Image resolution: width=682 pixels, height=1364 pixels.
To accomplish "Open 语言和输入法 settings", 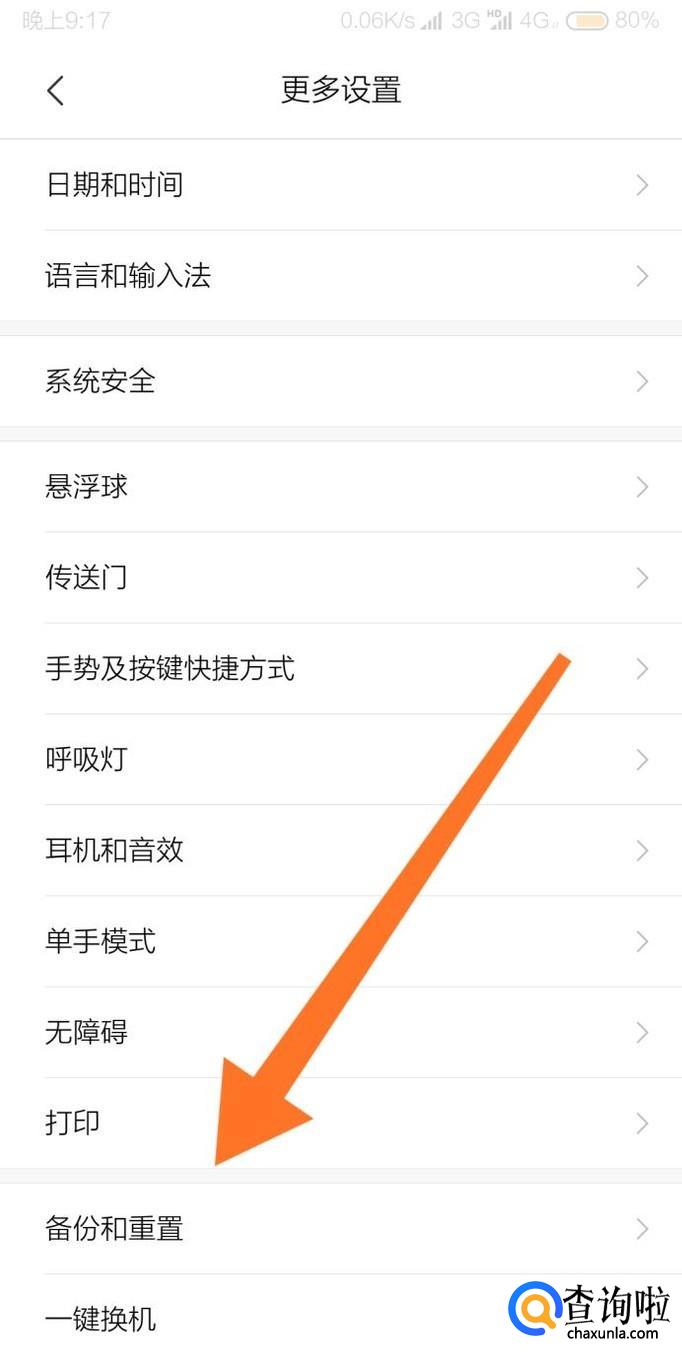I will (341, 276).
